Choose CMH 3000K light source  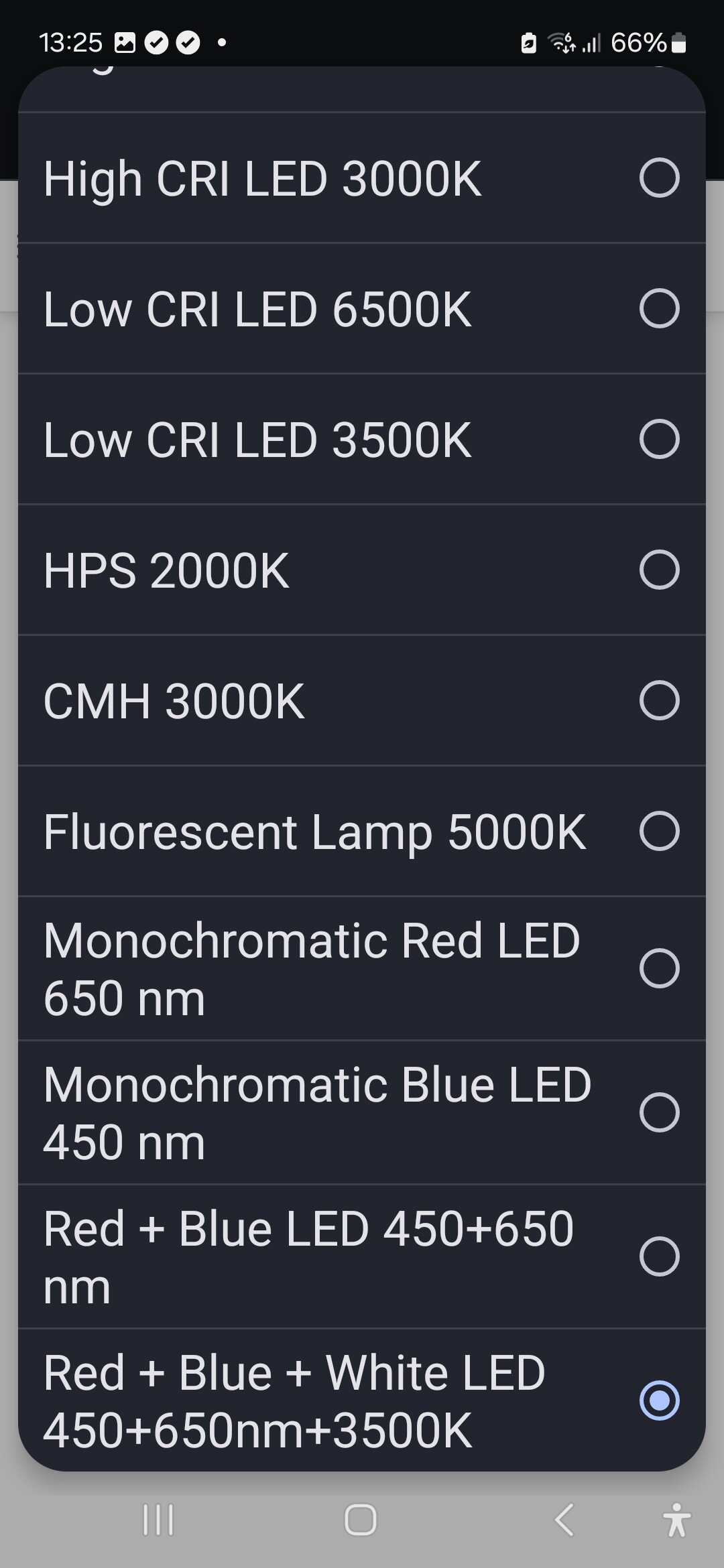[x=362, y=701]
